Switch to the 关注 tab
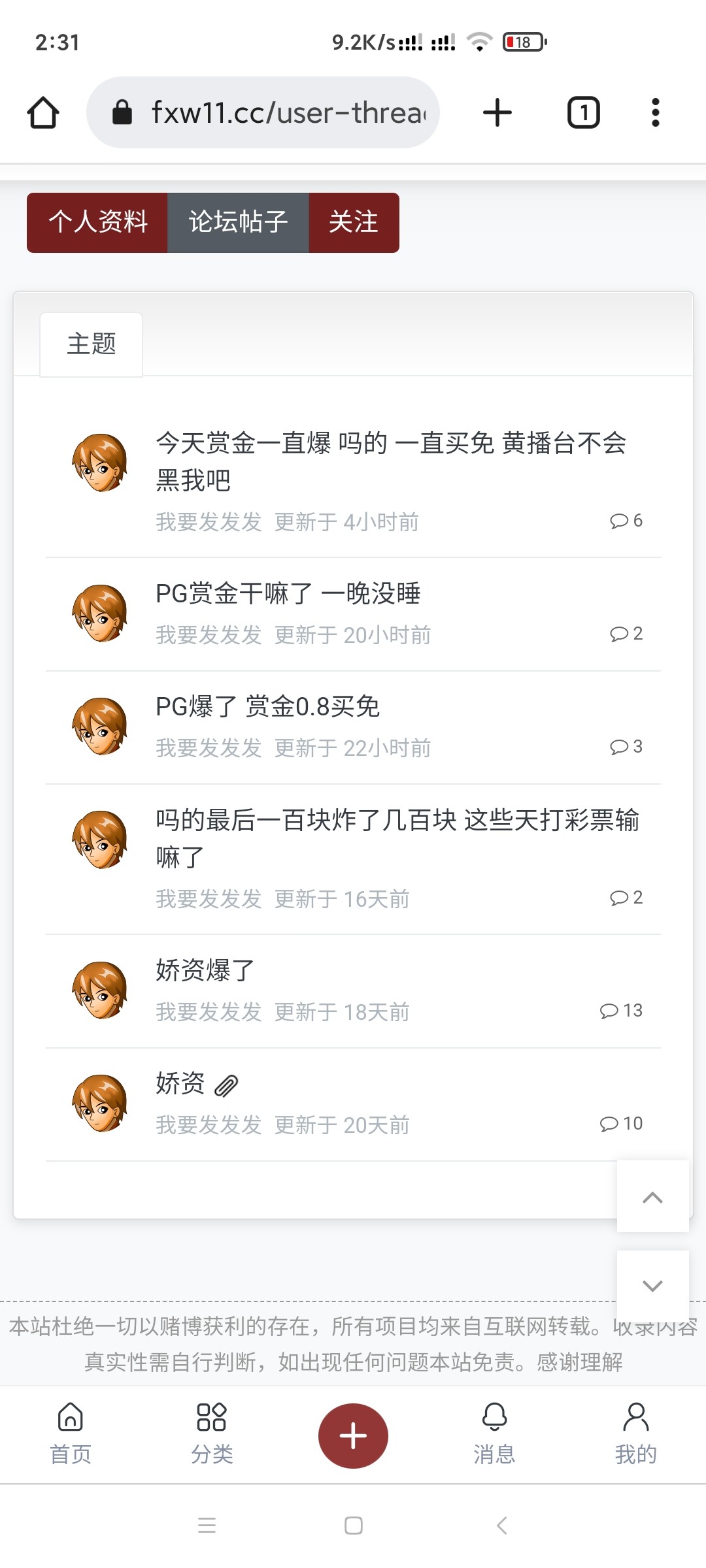The image size is (706, 1568). tap(354, 222)
